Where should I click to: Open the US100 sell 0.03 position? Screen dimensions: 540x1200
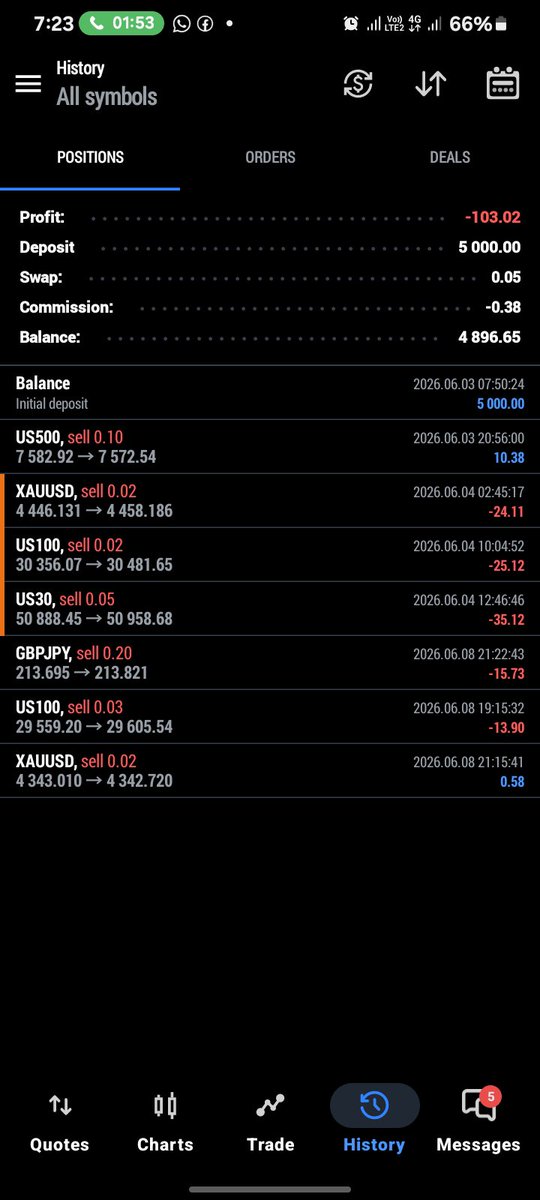click(x=270, y=717)
